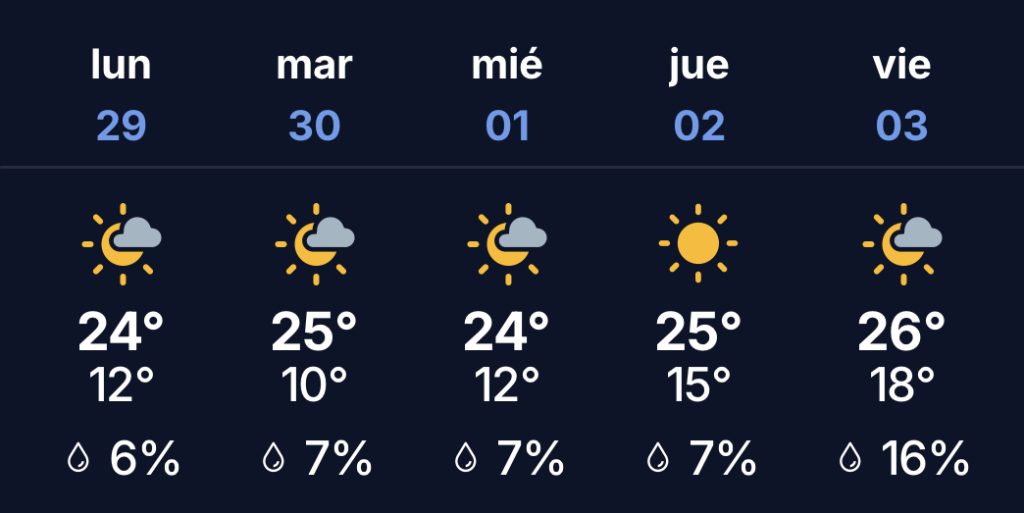Show the vie 03 forecast details
The height and width of the screenshot is (513, 1024).
click(x=901, y=260)
